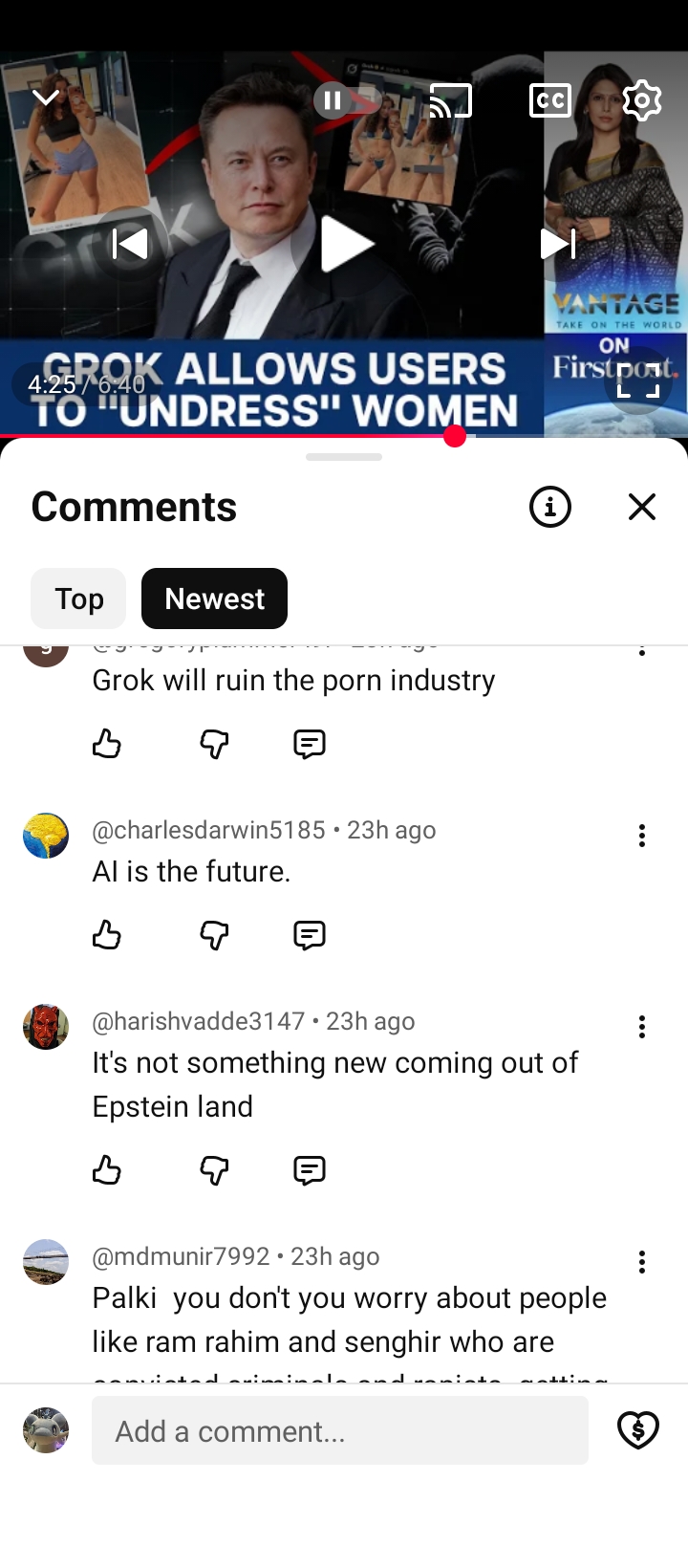The width and height of the screenshot is (688, 1568).
Task: Go to the previous video
Action: tap(130, 244)
